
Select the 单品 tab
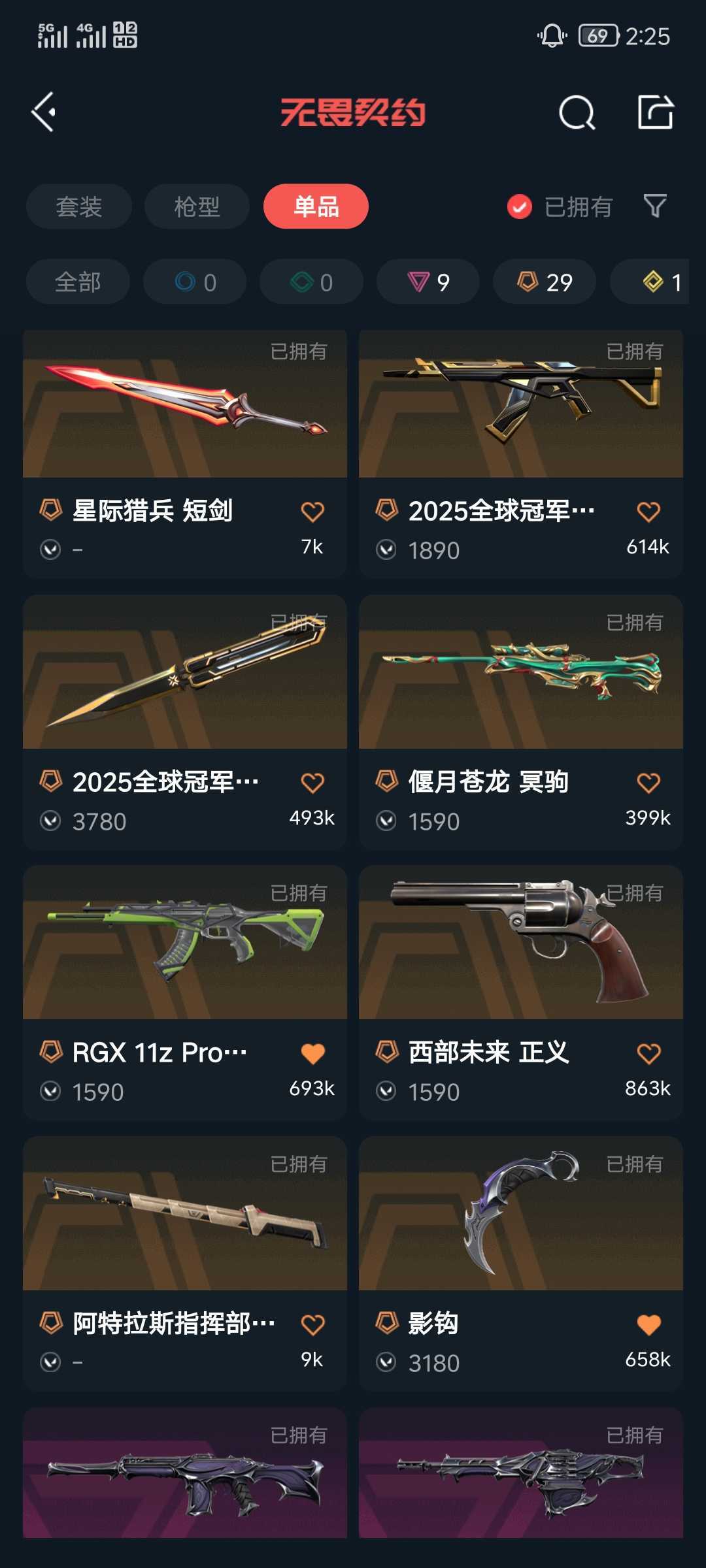click(316, 206)
